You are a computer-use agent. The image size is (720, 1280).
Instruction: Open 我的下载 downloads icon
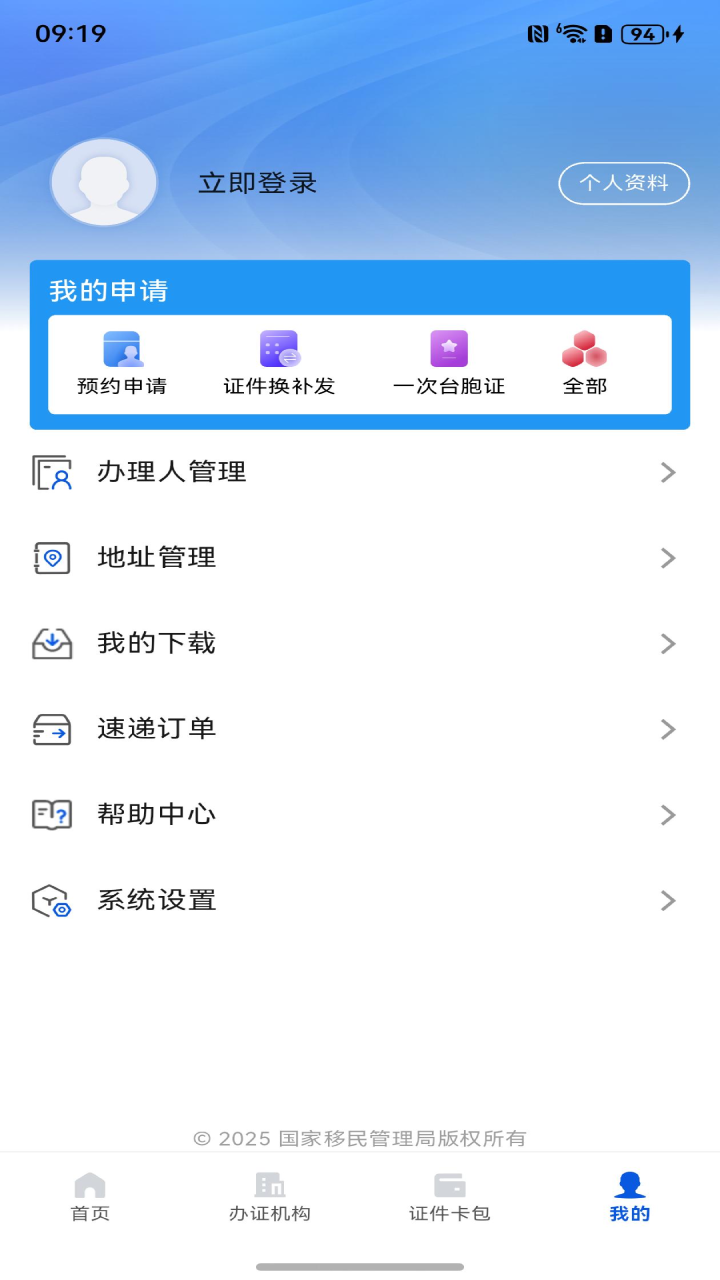coord(52,643)
